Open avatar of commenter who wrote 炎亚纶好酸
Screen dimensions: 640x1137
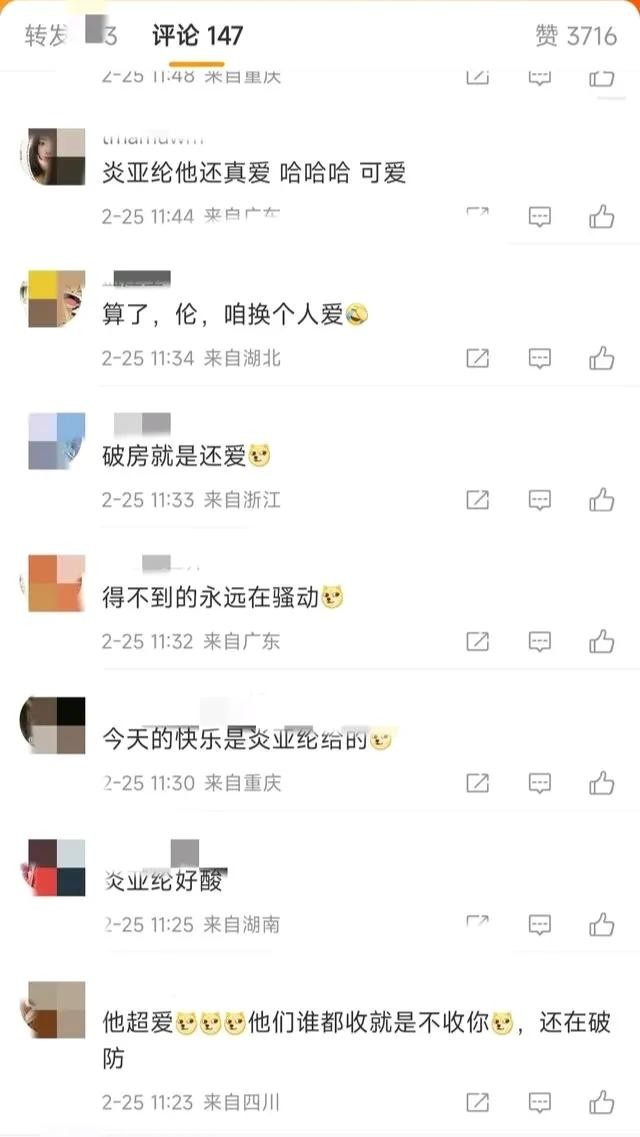click(56, 866)
